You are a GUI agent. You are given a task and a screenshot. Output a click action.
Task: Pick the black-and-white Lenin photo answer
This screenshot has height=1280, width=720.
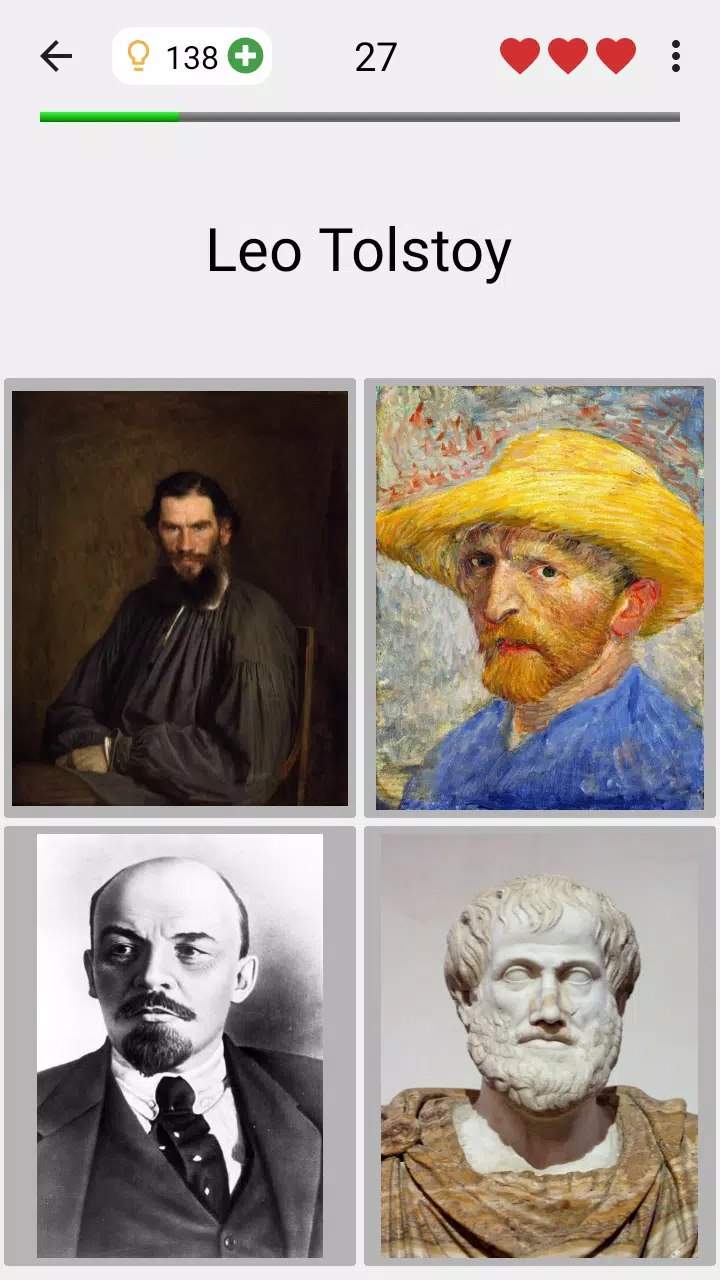180,1048
